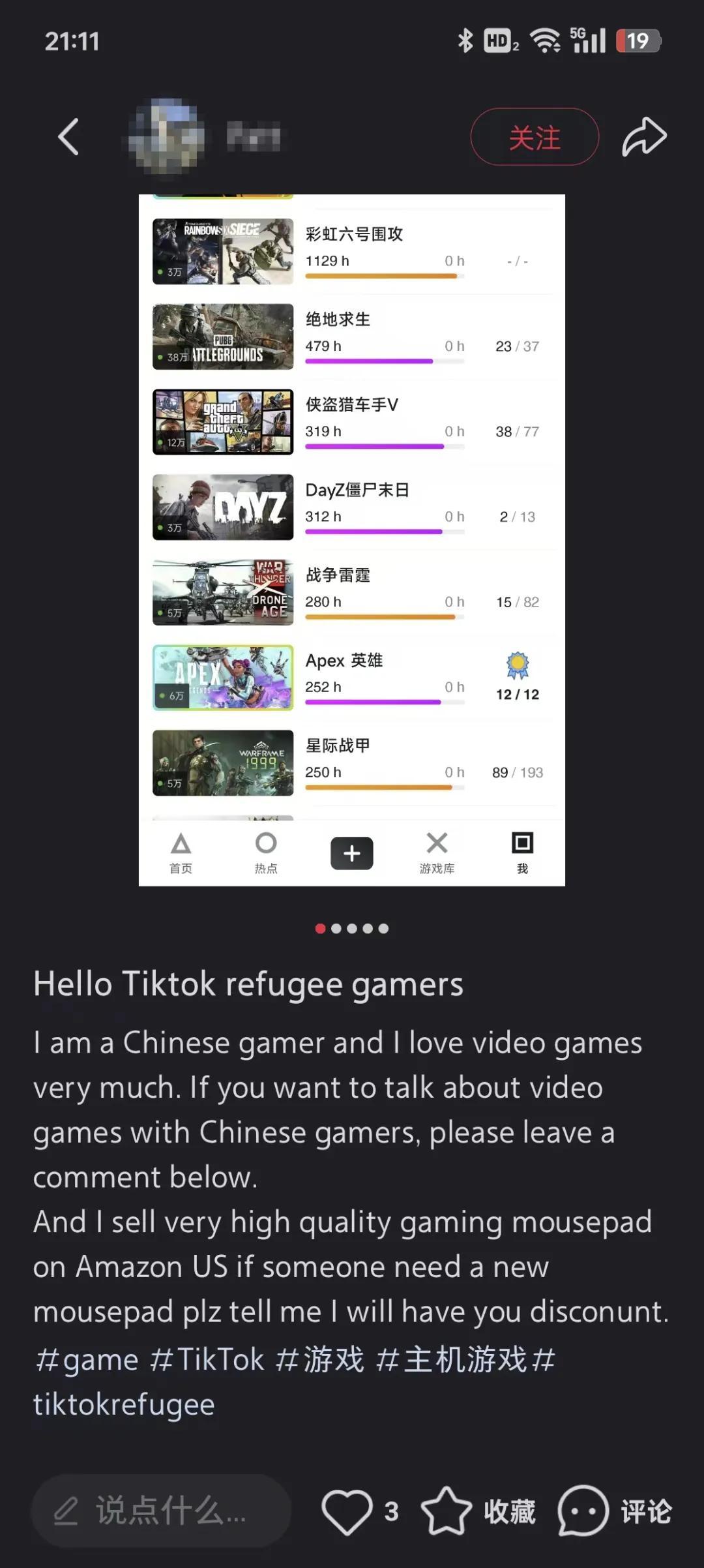This screenshot has height=1568, width=704.
Task: Save the post with 收藏 star
Action: [447, 1511]
